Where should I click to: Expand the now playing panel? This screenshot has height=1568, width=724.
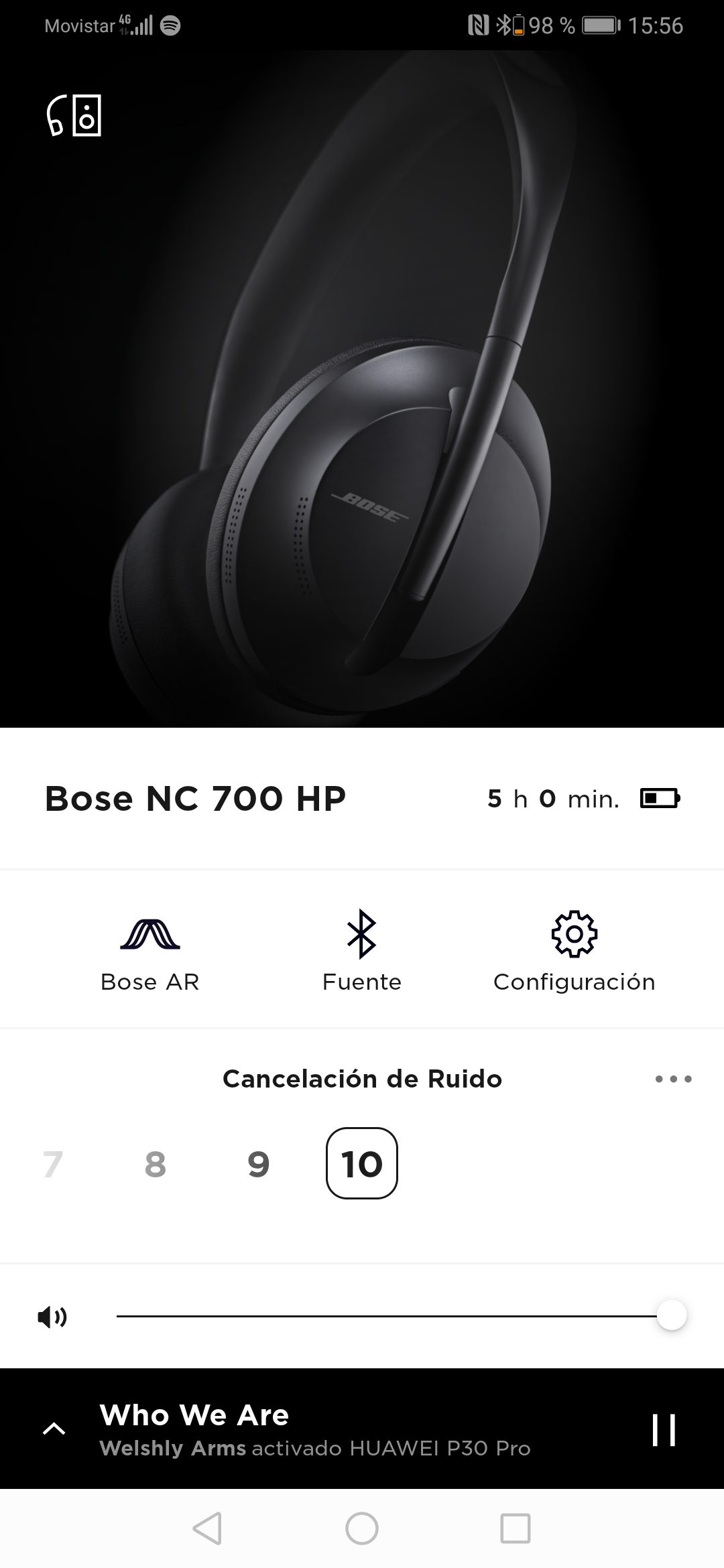coord(54,1429)
